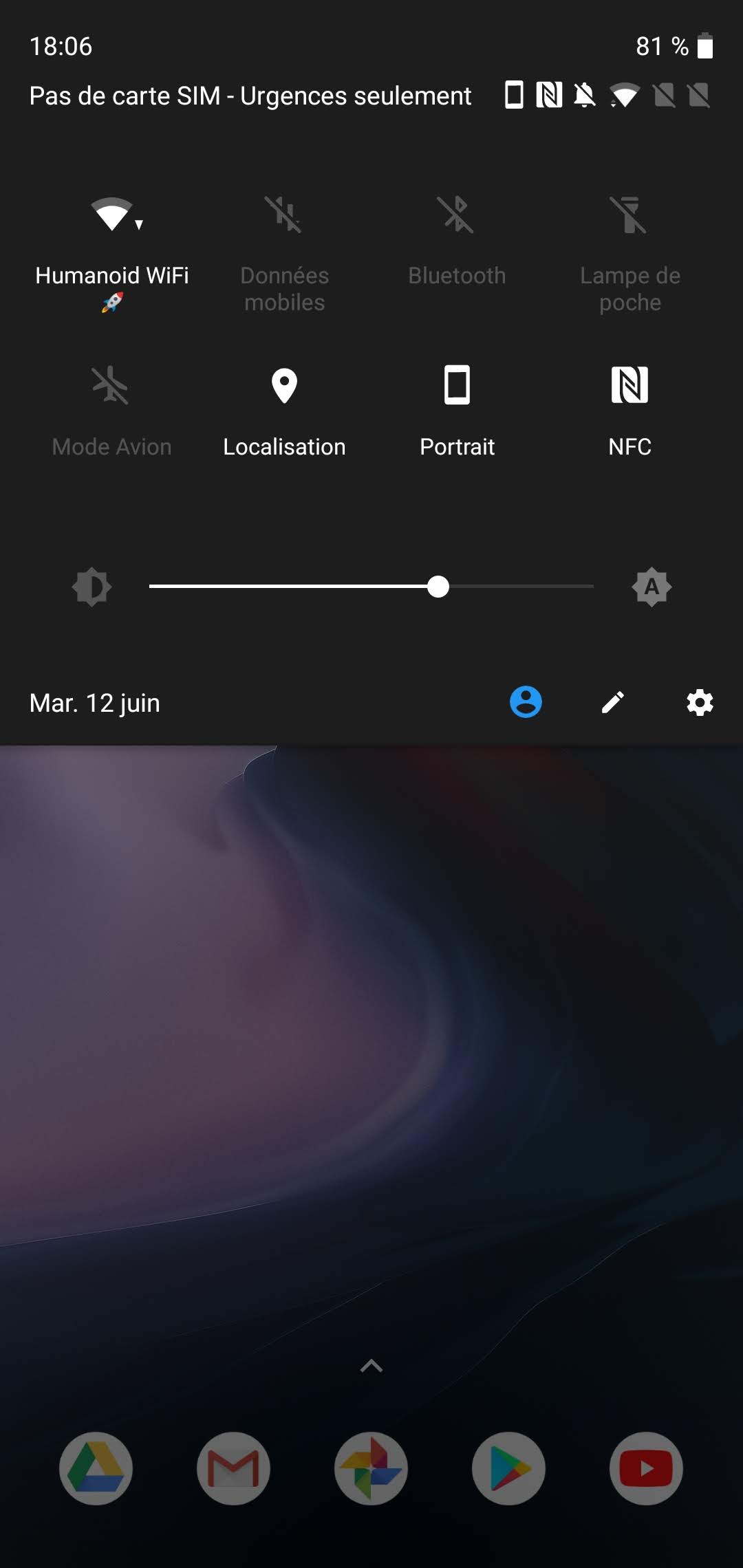This screenshot has height=1568, width=743.
Task: Disable Localisation
Action: pyautogui.click(x=284, y=385)
